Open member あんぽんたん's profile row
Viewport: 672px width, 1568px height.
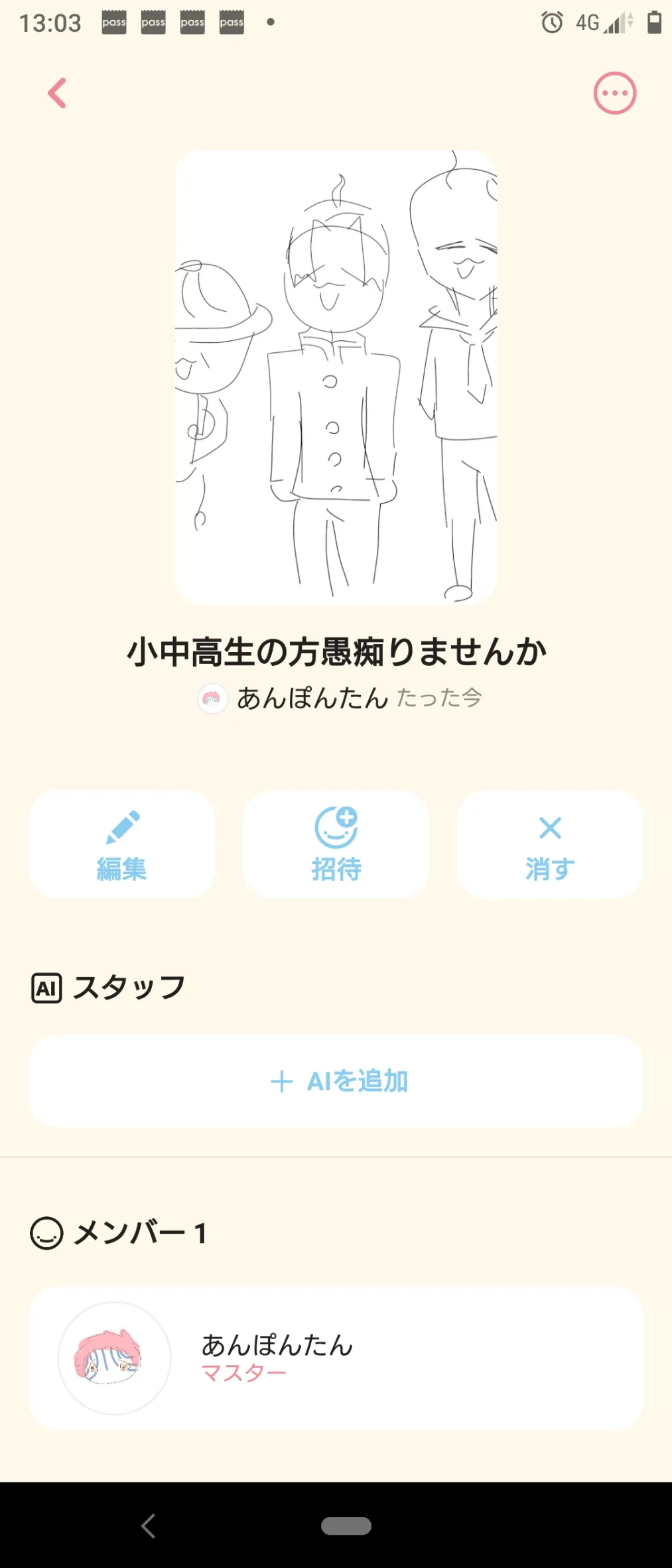click(x=336, y=1358)
